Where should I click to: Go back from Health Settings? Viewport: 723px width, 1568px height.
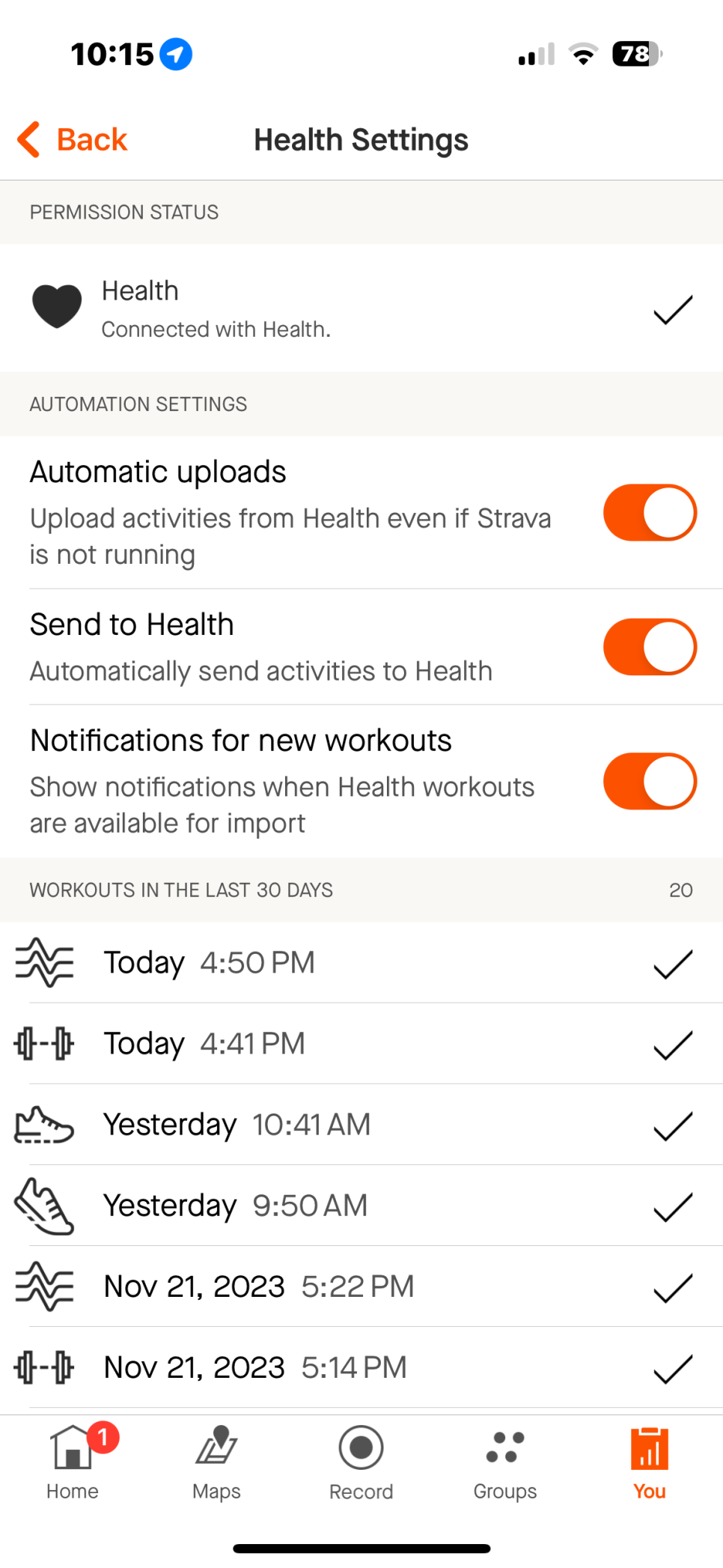pos(73,139)
